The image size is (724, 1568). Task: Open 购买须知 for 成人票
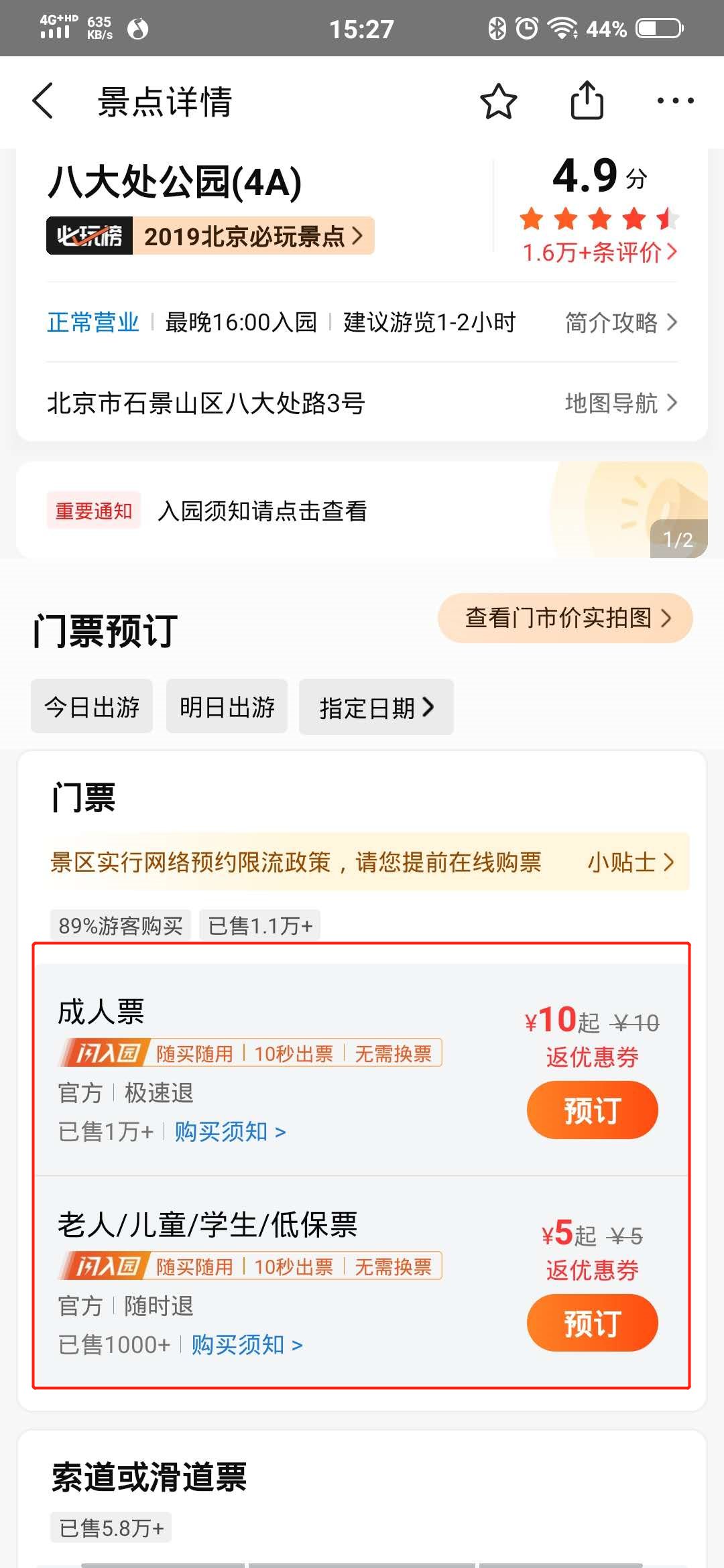230,1132
